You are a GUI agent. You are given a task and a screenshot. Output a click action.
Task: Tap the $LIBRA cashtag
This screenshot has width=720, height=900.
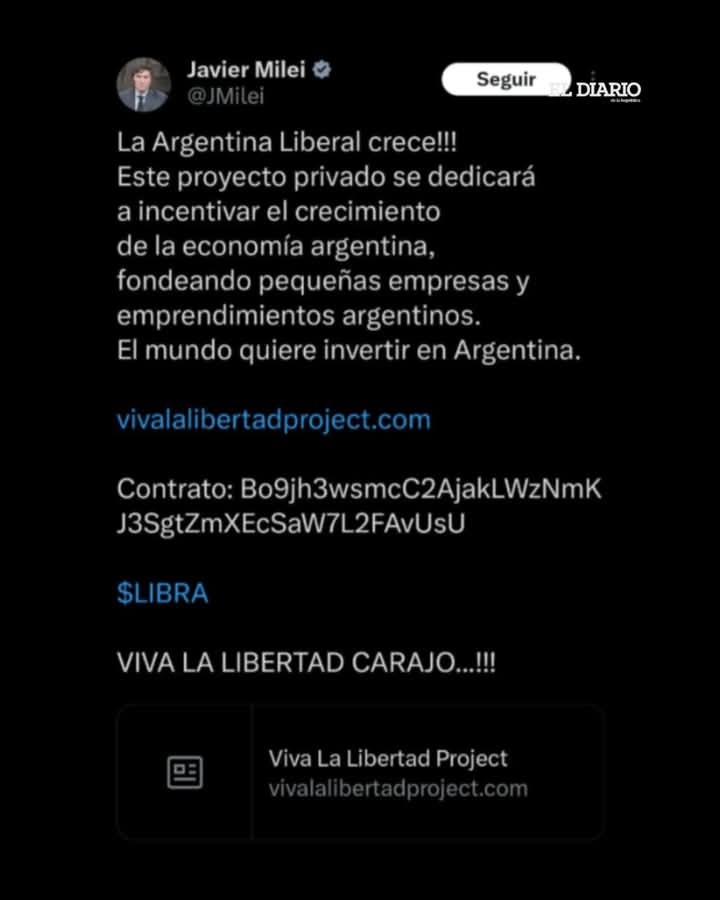162,593
